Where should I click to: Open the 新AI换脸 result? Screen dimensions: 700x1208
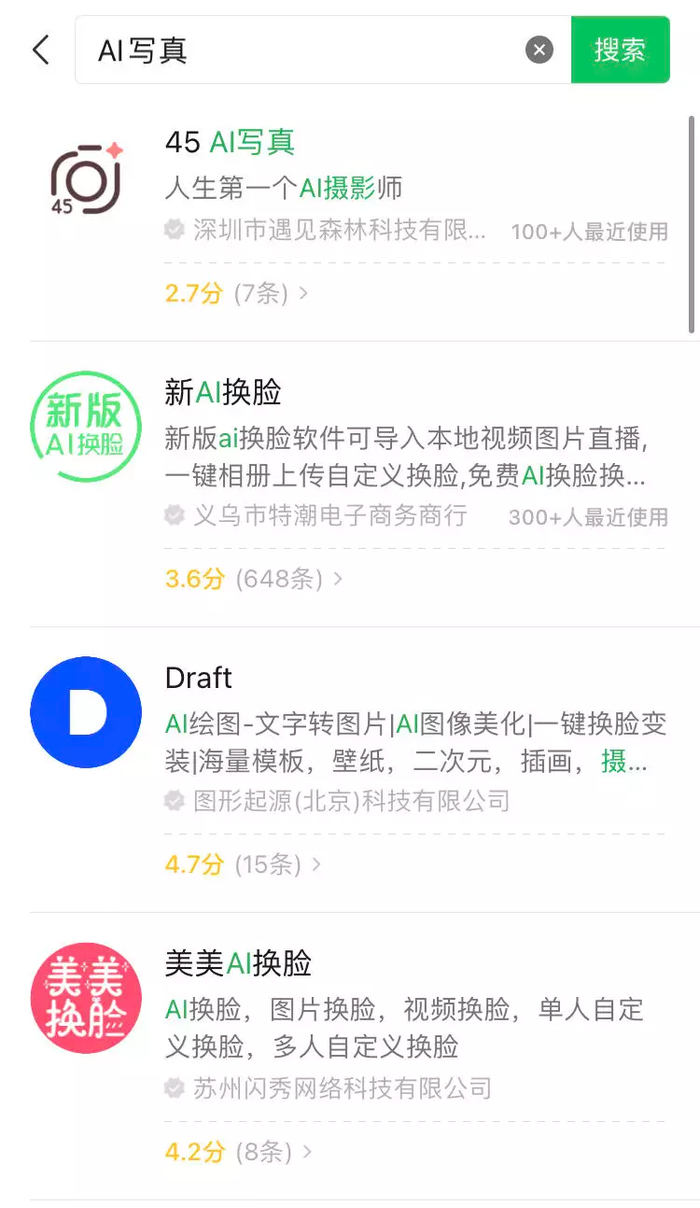pyautogui.click(x=223, y=392)
